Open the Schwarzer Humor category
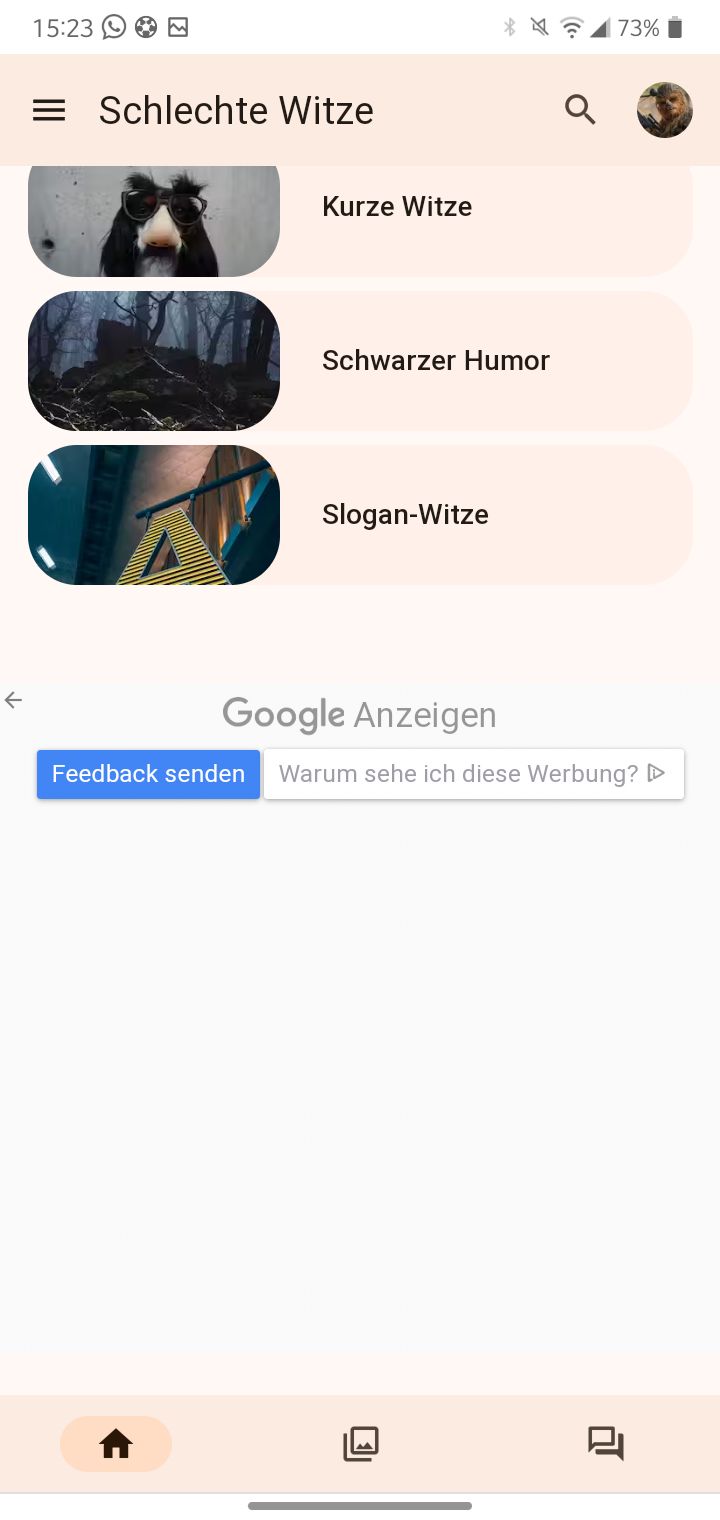This screenshot has height=1520, width=720. pos(435,361)
